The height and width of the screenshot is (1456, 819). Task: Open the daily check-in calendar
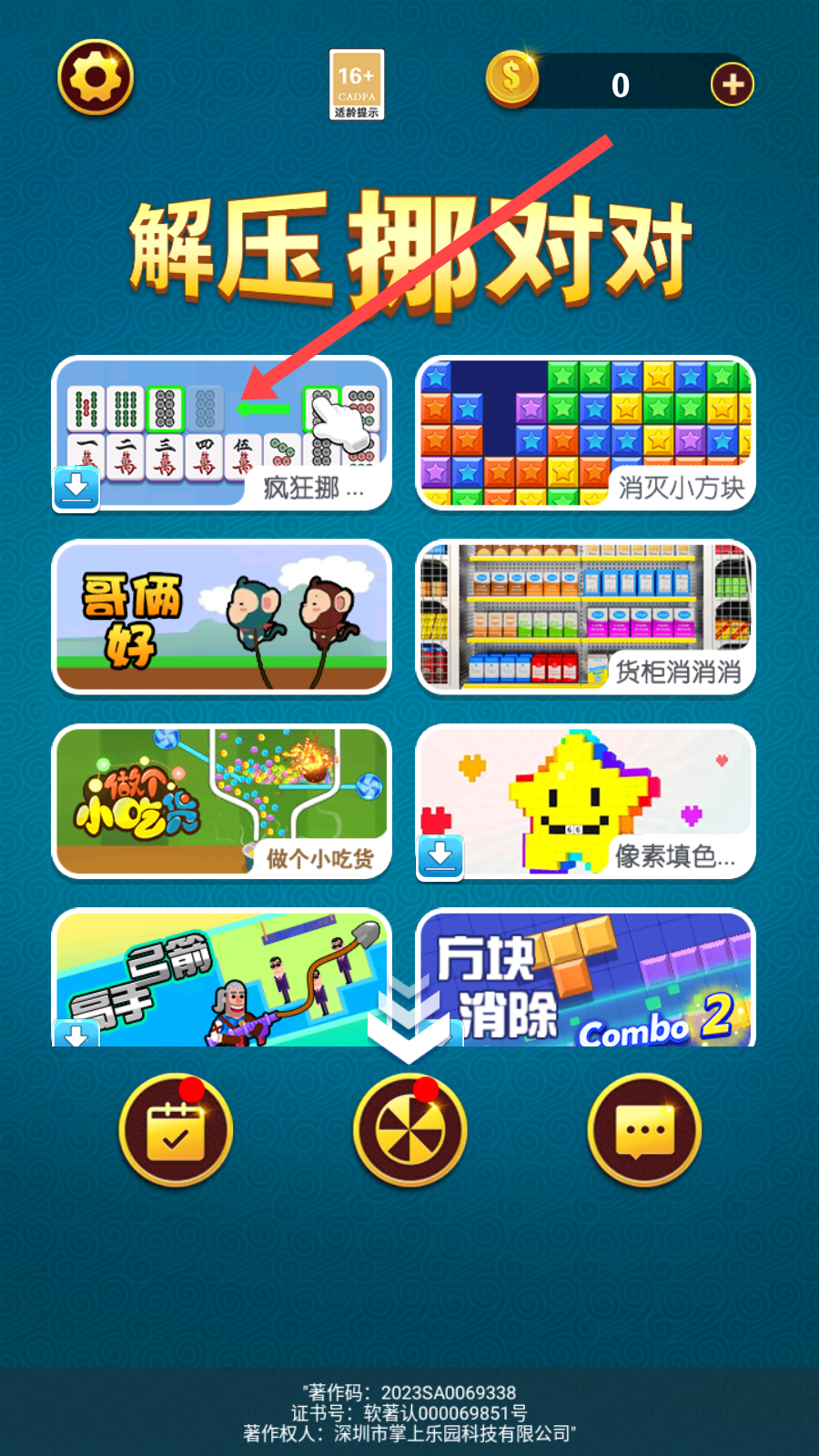coord(175,1130)
